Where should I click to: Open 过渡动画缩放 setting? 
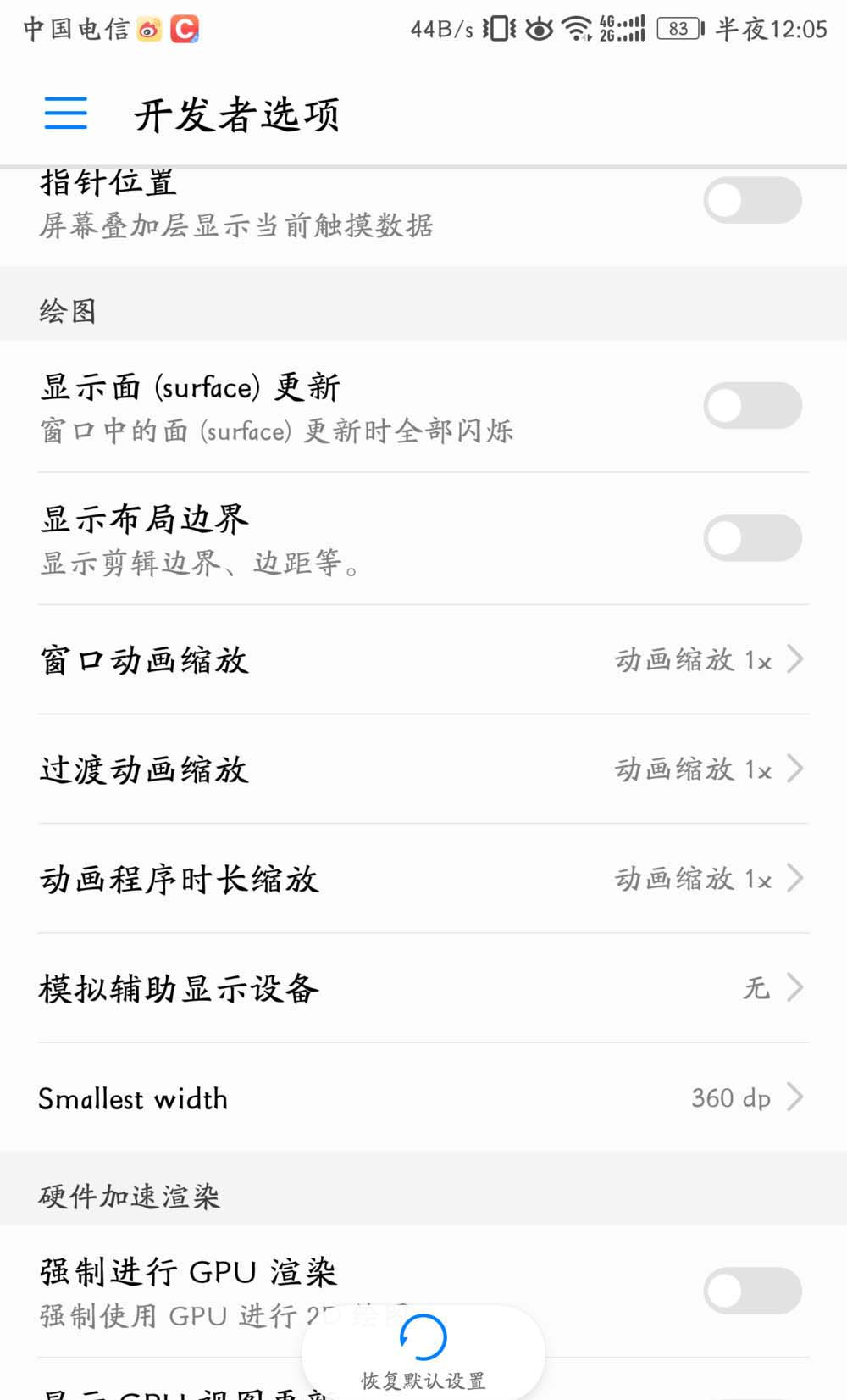423,769
